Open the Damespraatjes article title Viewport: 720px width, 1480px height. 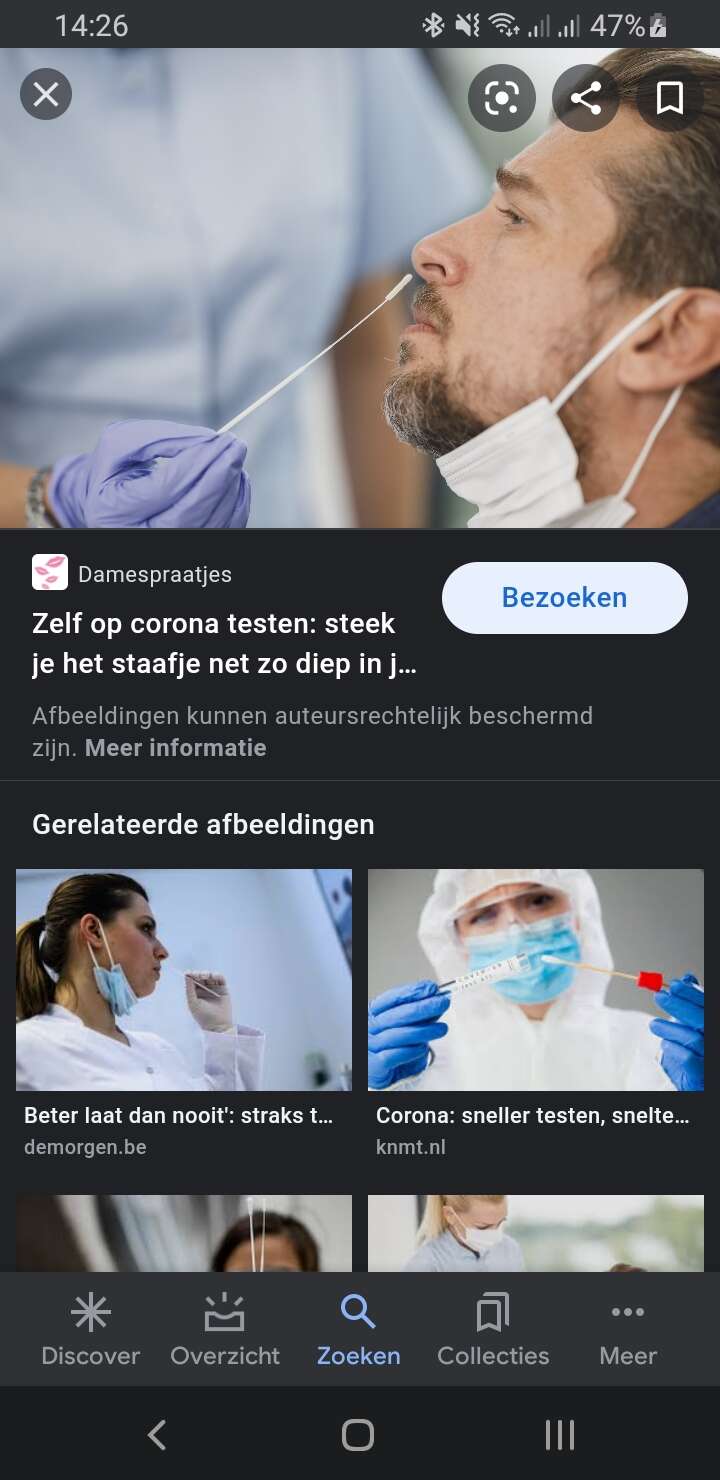point(224,643)
